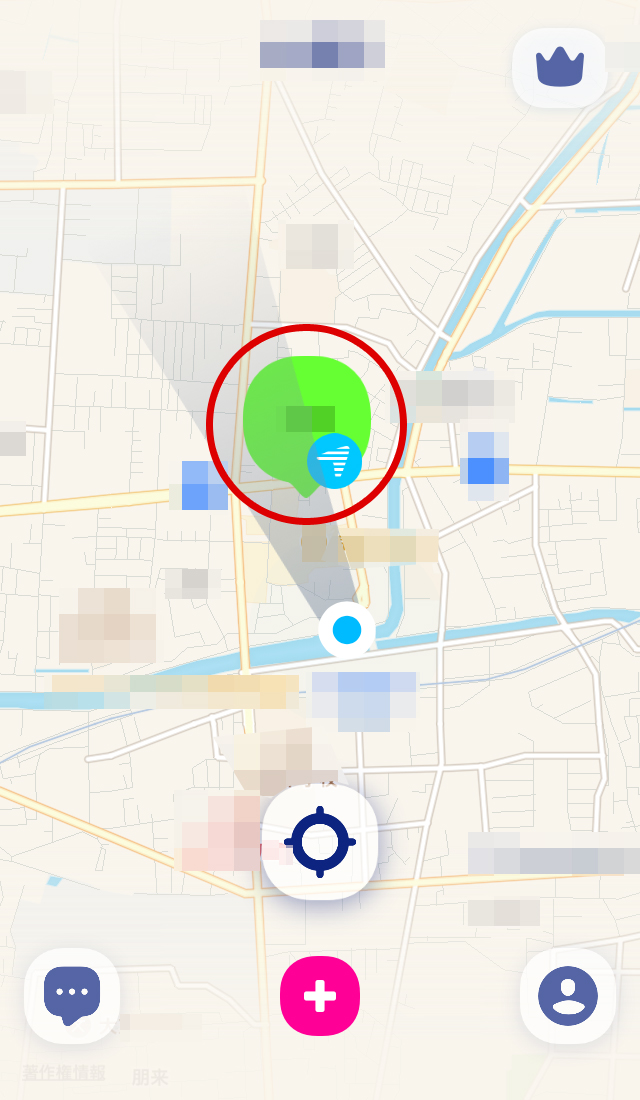Image resolution: width=640 pixels, height=1100 pixels.
Task: Open the chat messages button
Action: coord(71,996)
